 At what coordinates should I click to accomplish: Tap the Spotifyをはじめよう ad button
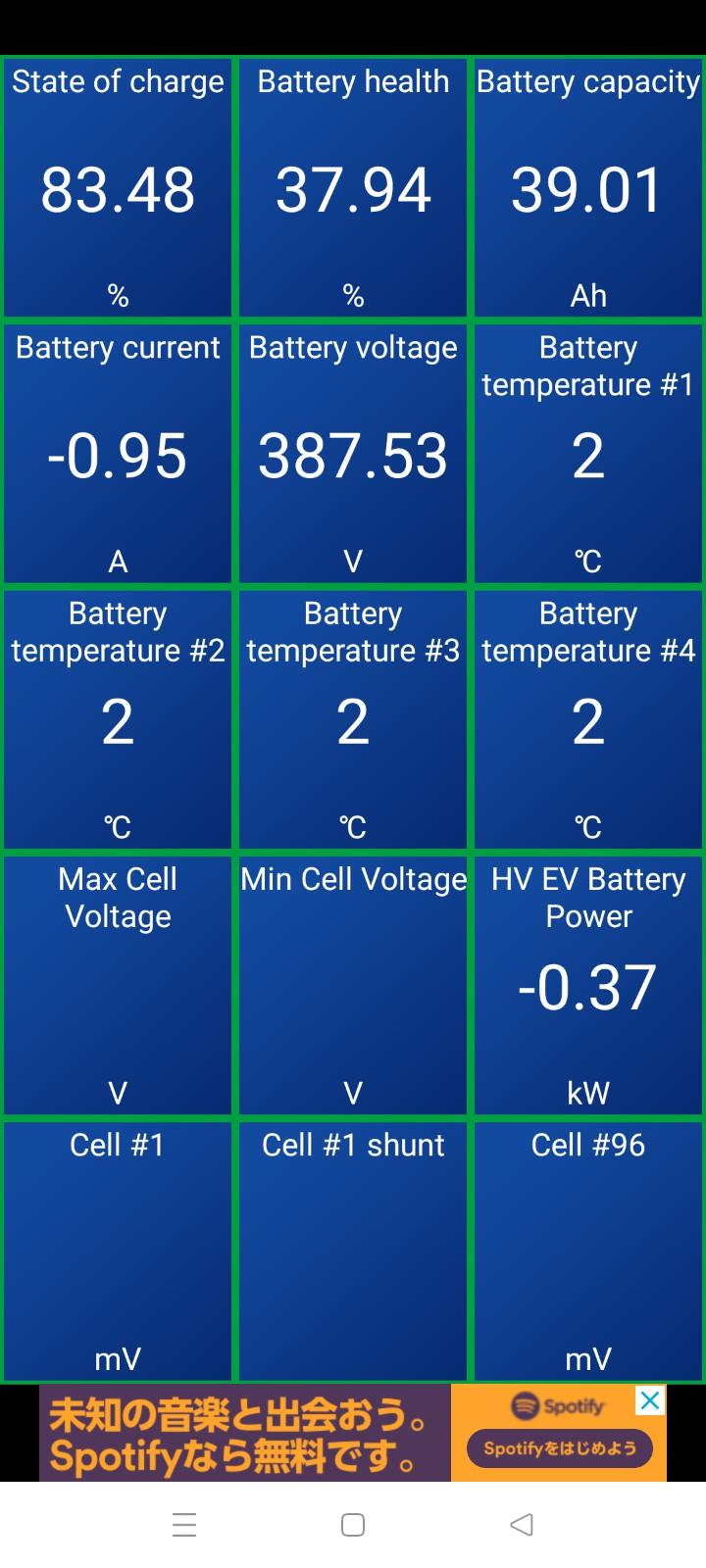click(x=559, y=1448)
